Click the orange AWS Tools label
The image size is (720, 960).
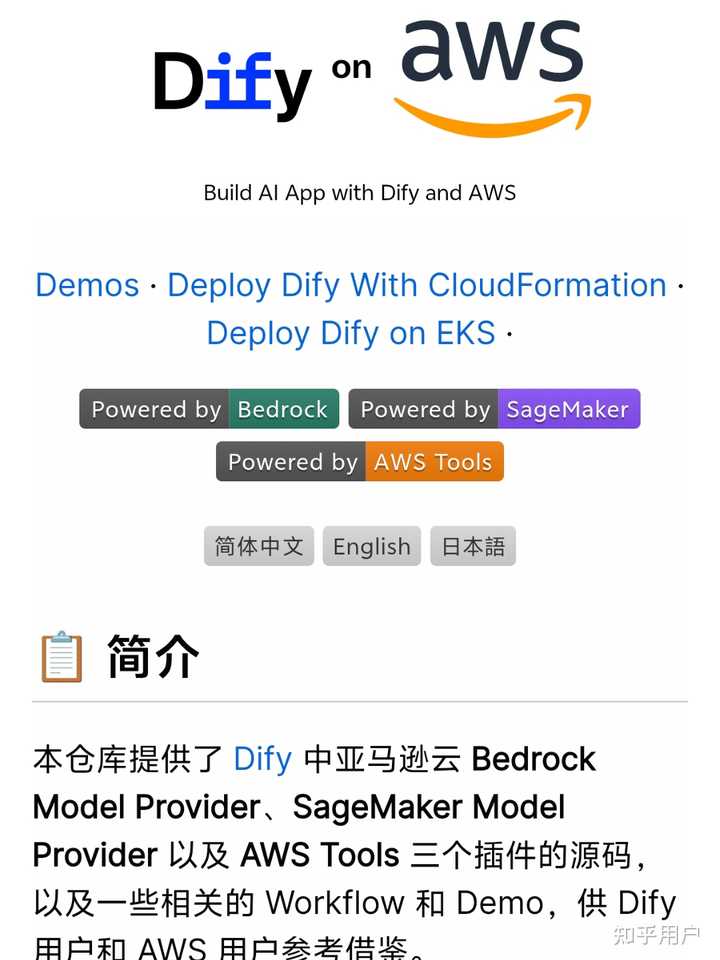(x=433, y=461)
